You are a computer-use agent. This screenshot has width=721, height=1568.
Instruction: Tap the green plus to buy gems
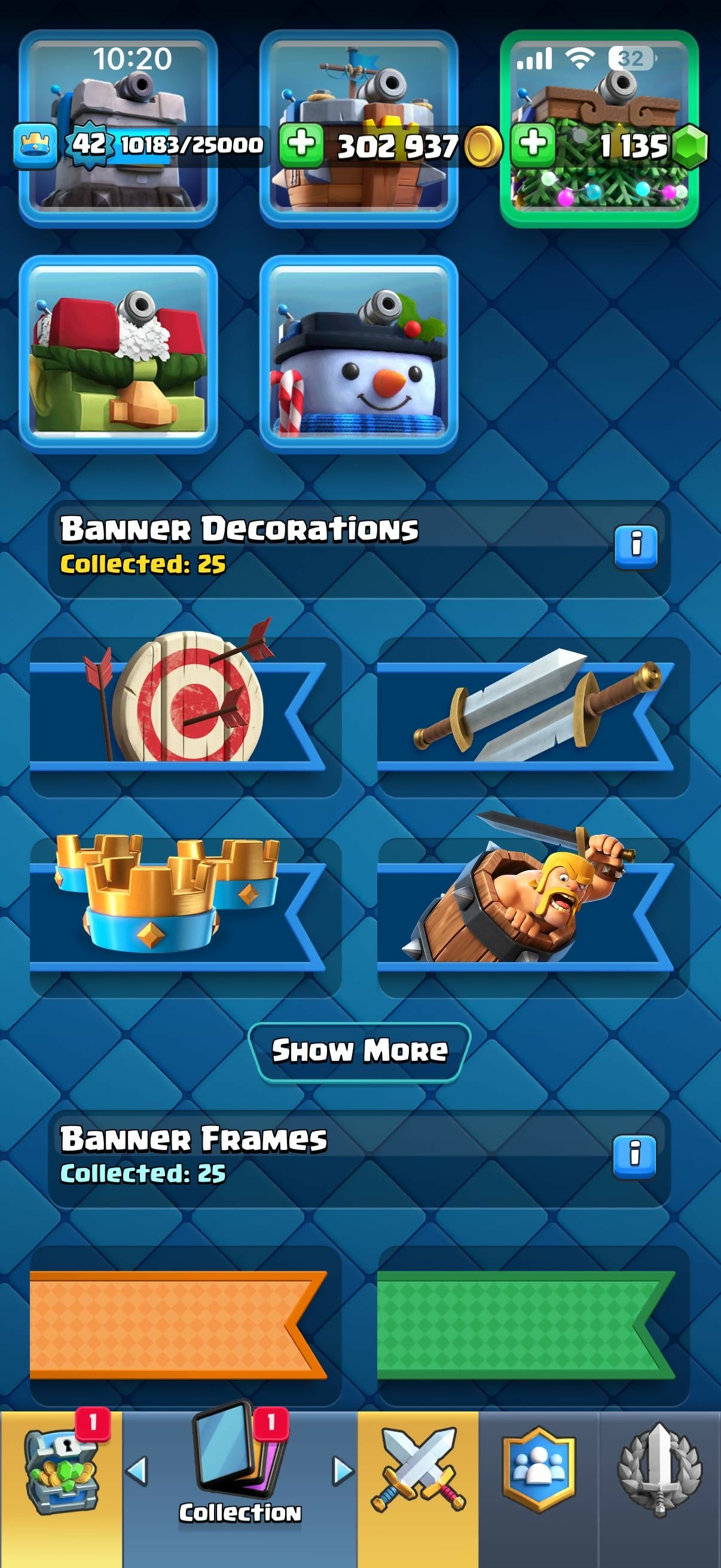533,145
